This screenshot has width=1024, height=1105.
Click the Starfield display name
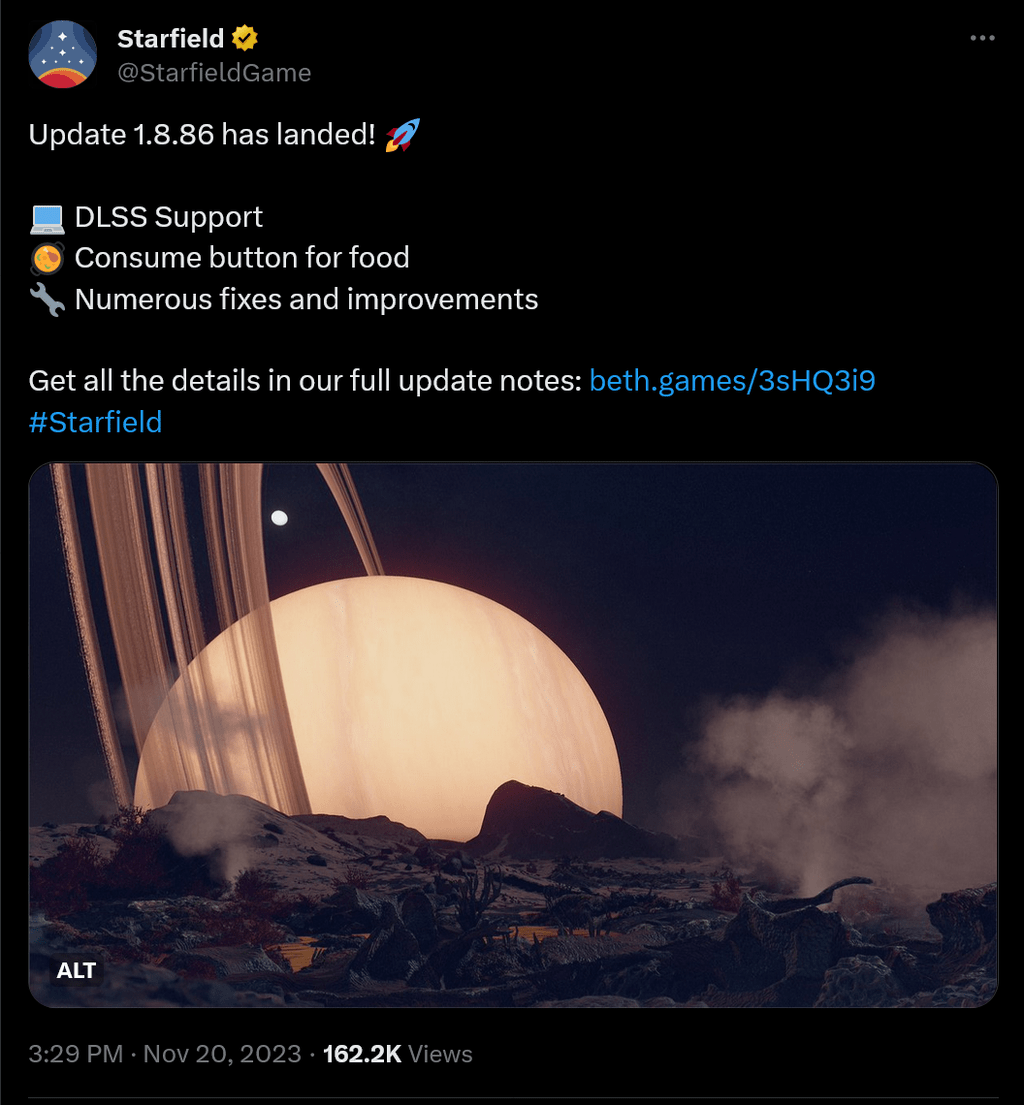click(x=169, y=39)
